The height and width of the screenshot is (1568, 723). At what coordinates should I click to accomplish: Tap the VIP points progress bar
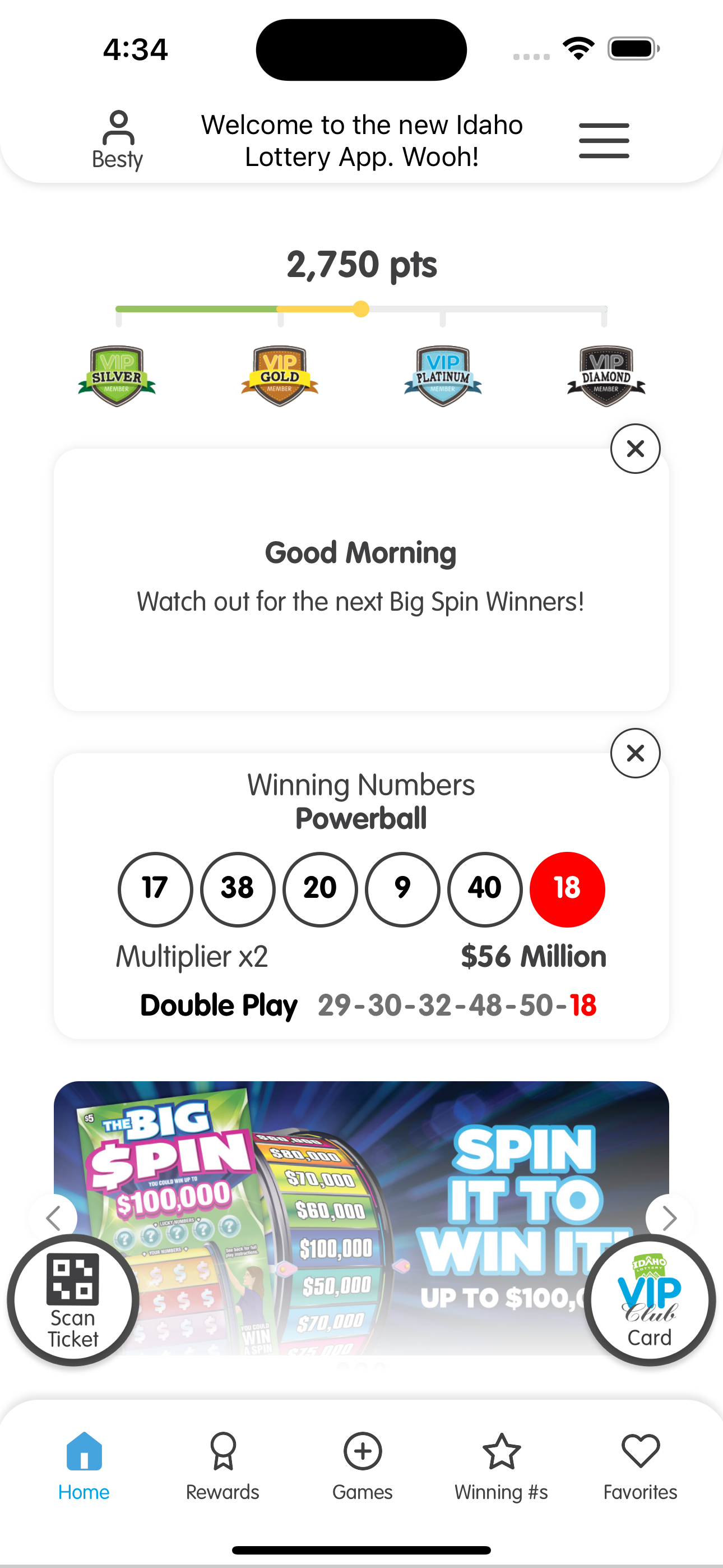coord(361,309)
